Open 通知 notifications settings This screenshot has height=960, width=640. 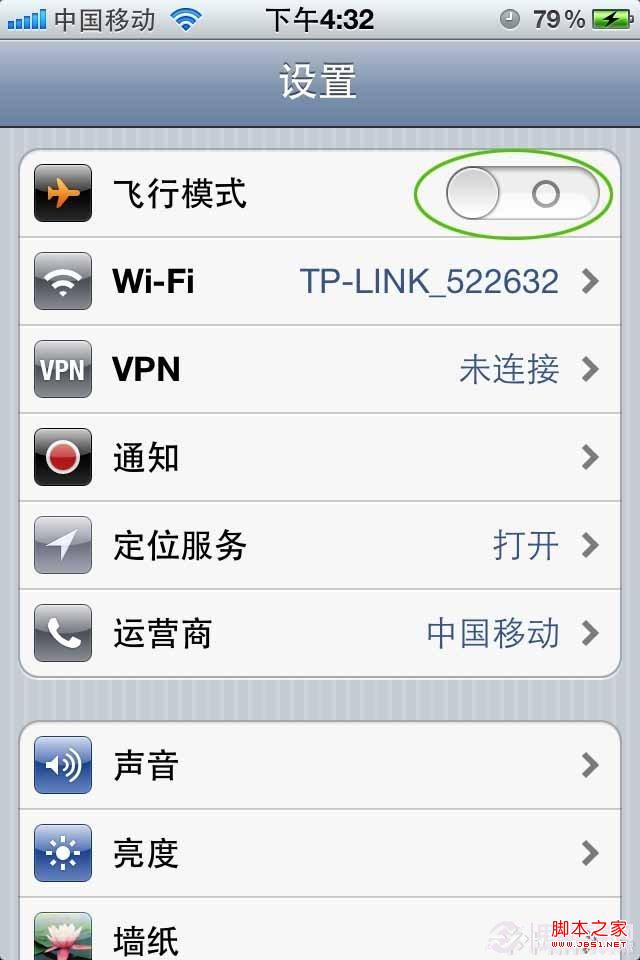[x=320, y=458]
